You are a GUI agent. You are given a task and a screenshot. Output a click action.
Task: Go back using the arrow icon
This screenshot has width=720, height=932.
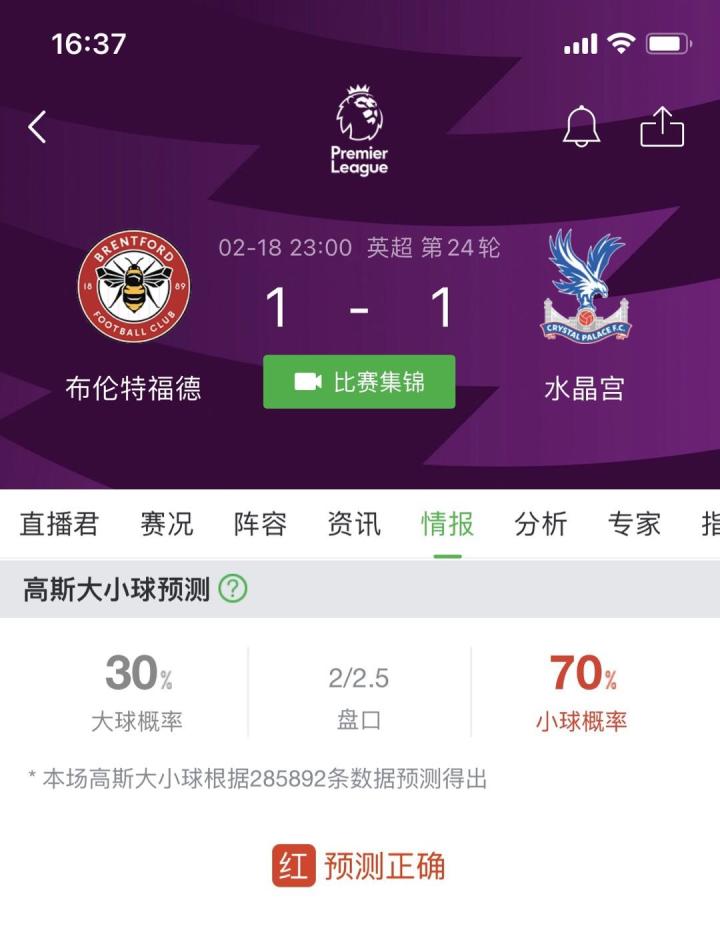[38, 127]
